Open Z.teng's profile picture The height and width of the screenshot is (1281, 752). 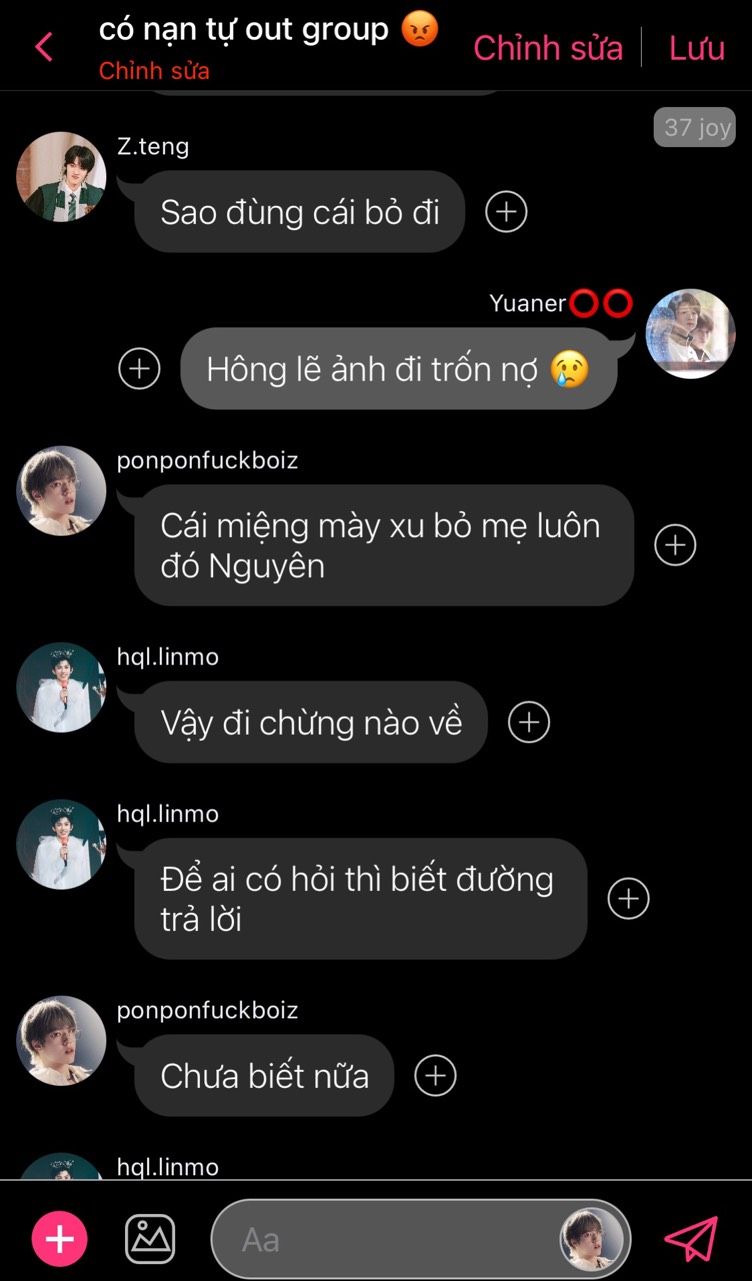[x=61, y=177]
